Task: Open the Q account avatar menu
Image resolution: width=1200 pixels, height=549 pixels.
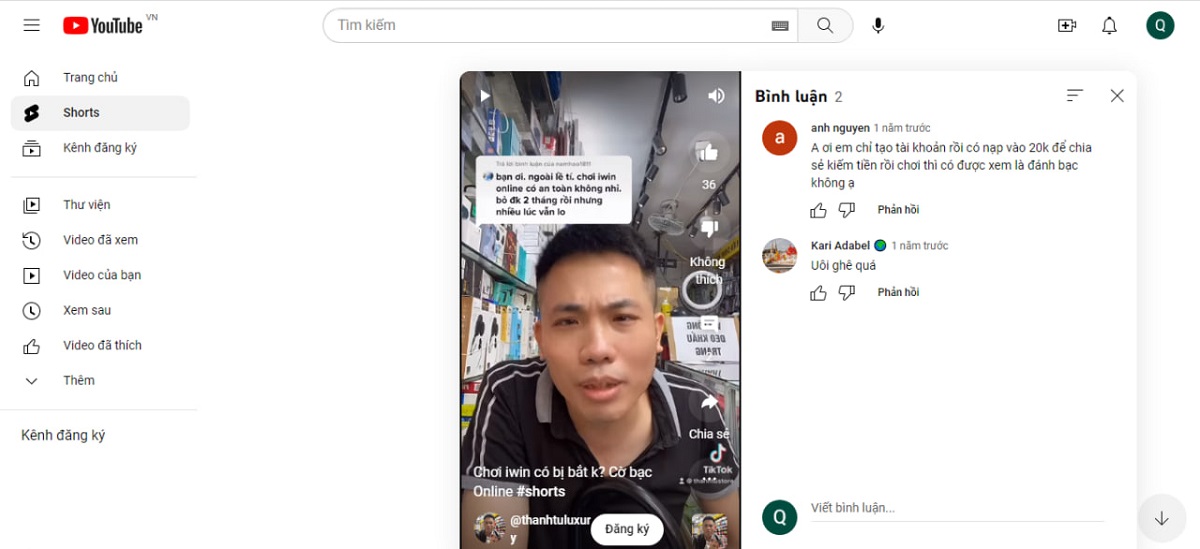Action: tap(1160, 26)
